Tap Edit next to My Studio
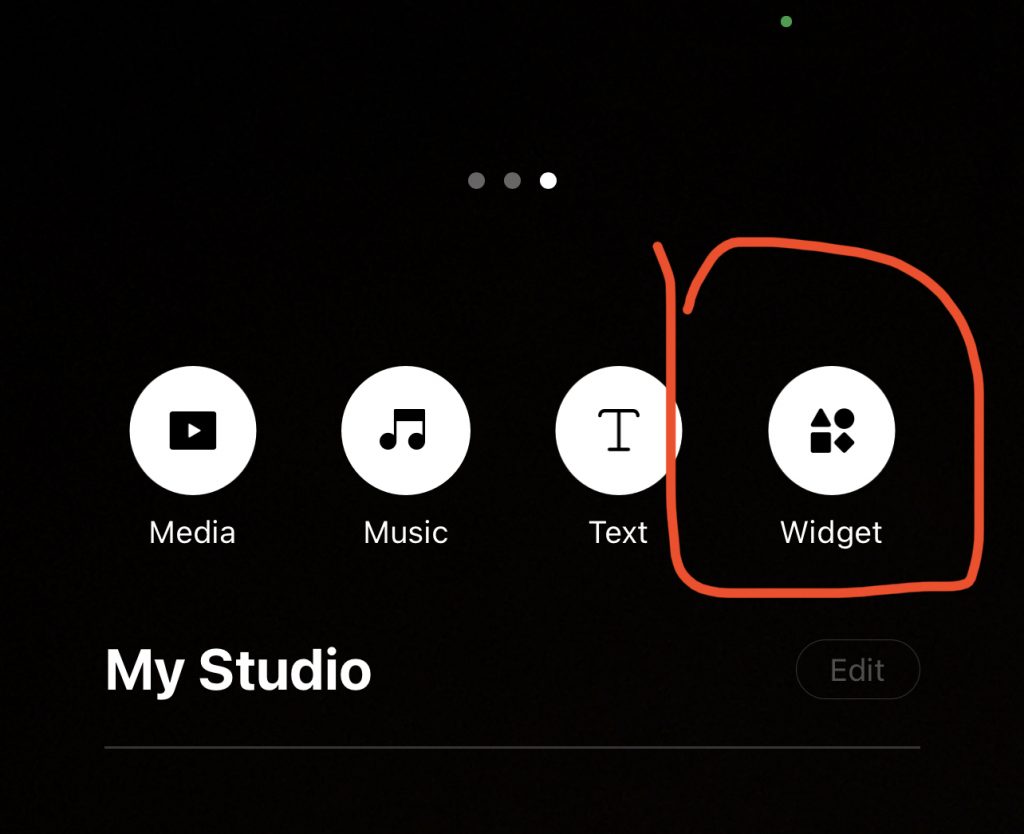The image size is (1024, 834). pyautogui.click(x=857, y=669)
